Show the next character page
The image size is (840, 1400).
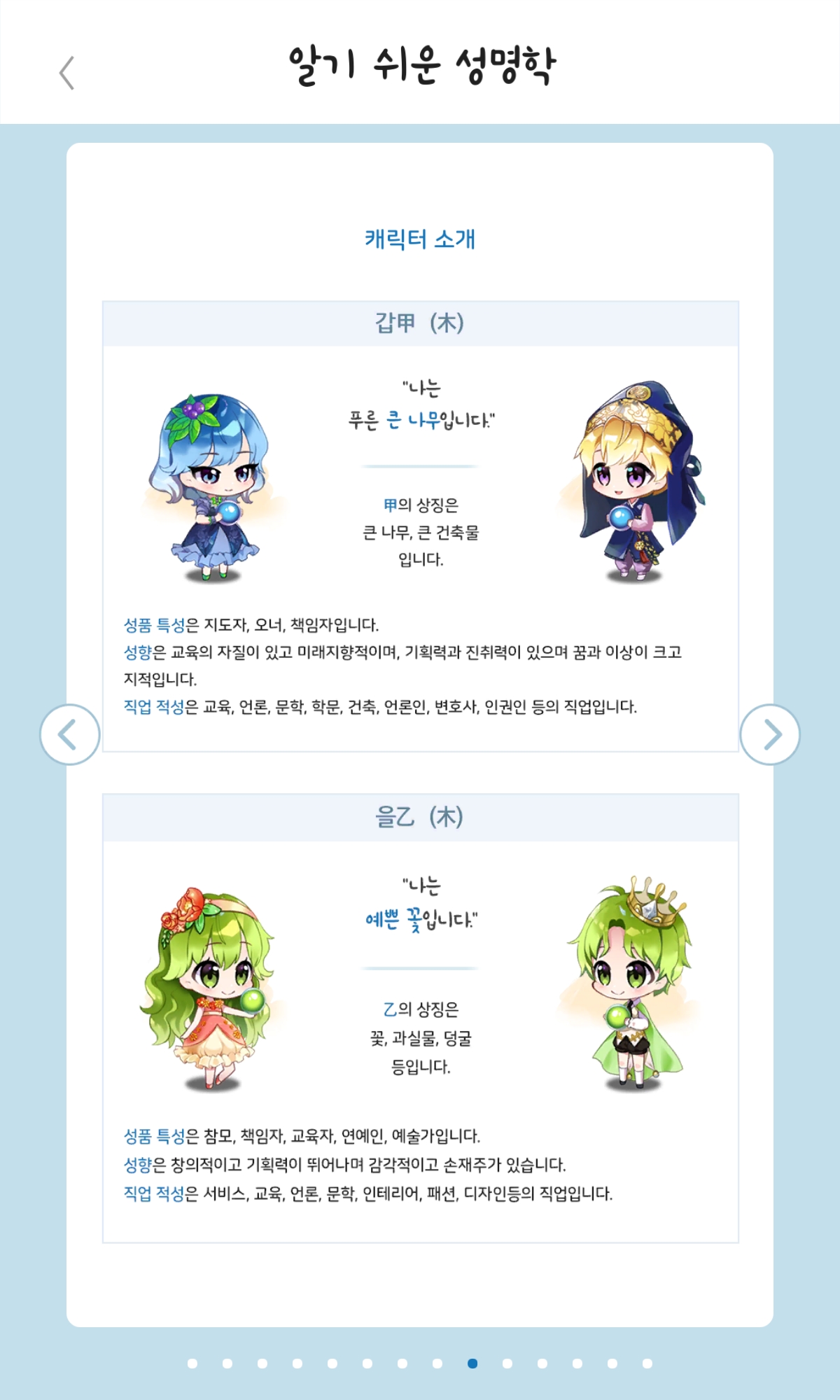tap(770, 734)
